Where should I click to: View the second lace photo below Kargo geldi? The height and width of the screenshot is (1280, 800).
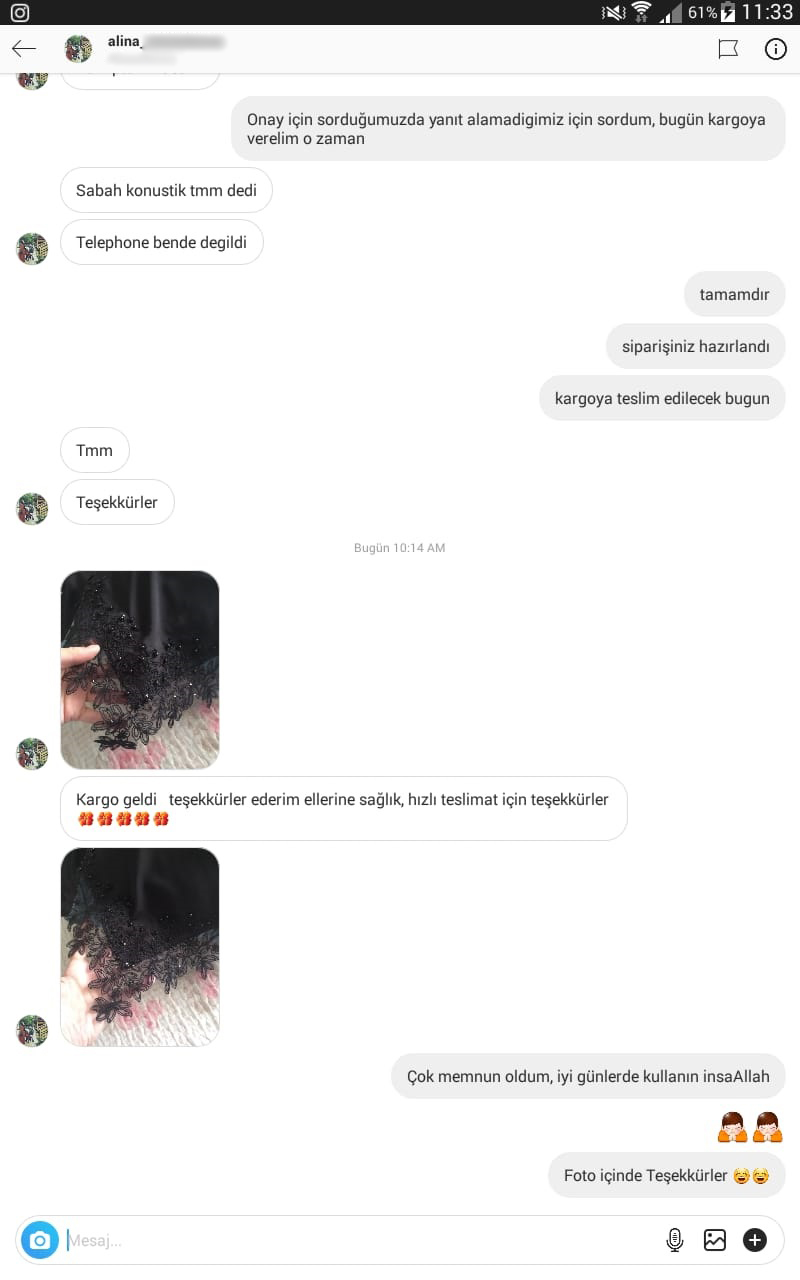(x=140, y=946)
